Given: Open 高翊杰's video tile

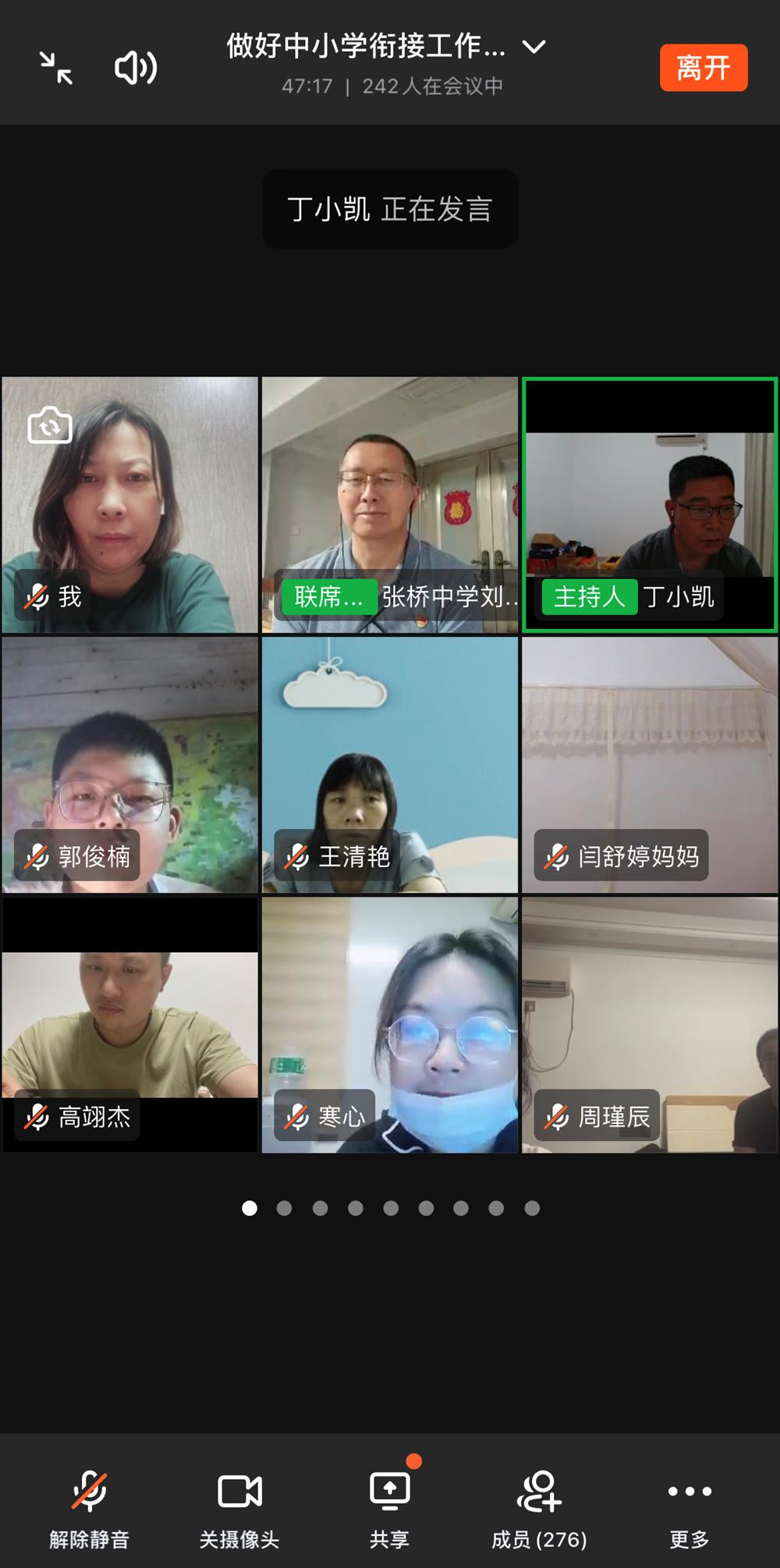Looking at the screenshot, I should tap(129, 1025).
